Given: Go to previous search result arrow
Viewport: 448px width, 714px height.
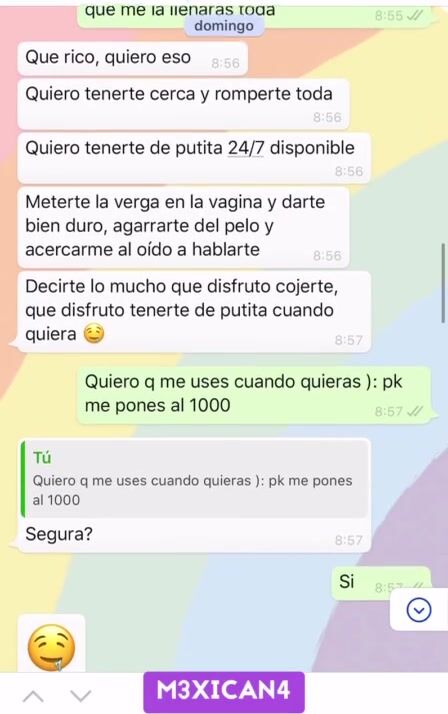Looking at the screenshot, I should [34, 696].
